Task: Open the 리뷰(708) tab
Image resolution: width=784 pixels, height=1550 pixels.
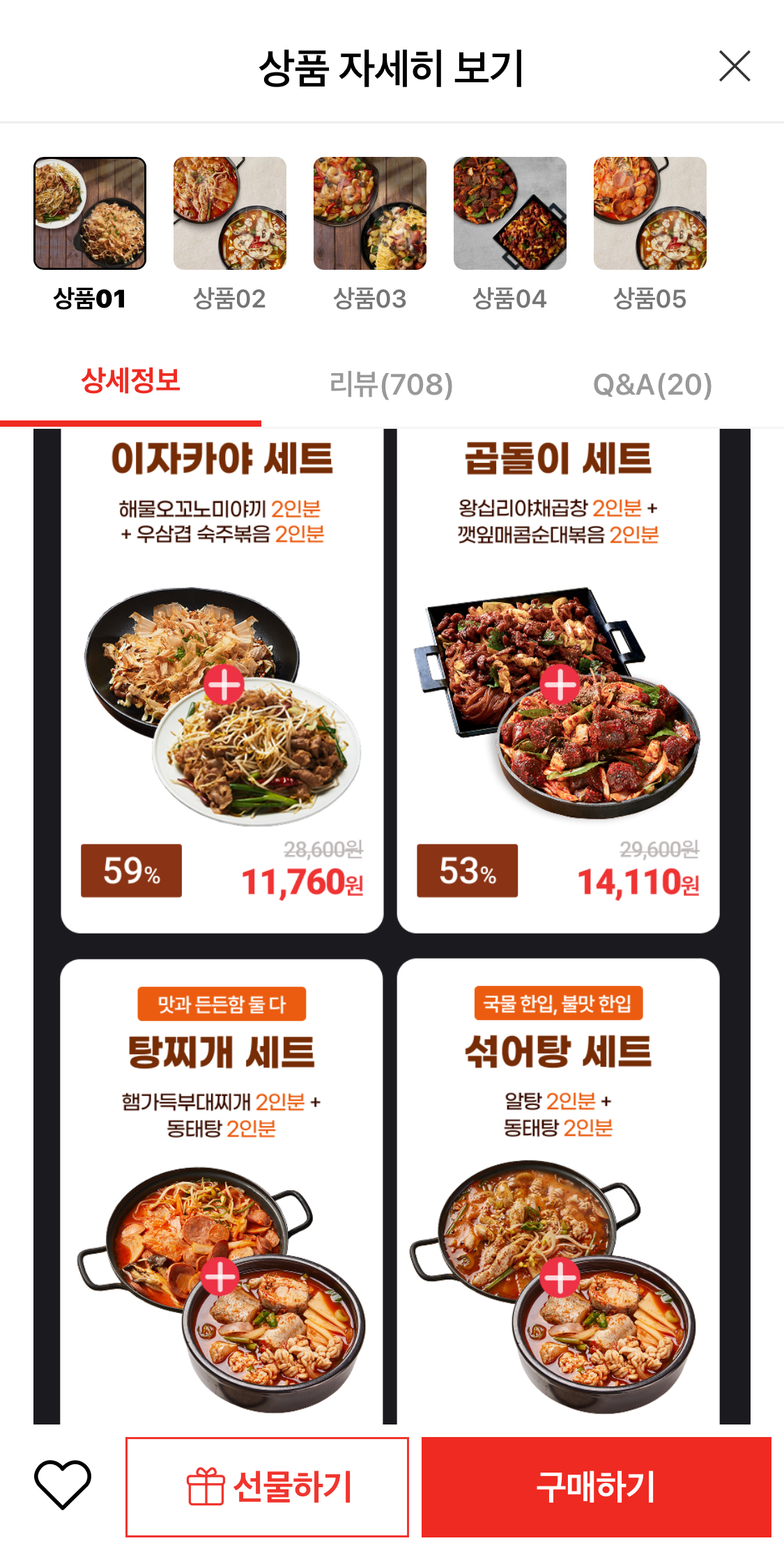Action: [x=392, y=384]
